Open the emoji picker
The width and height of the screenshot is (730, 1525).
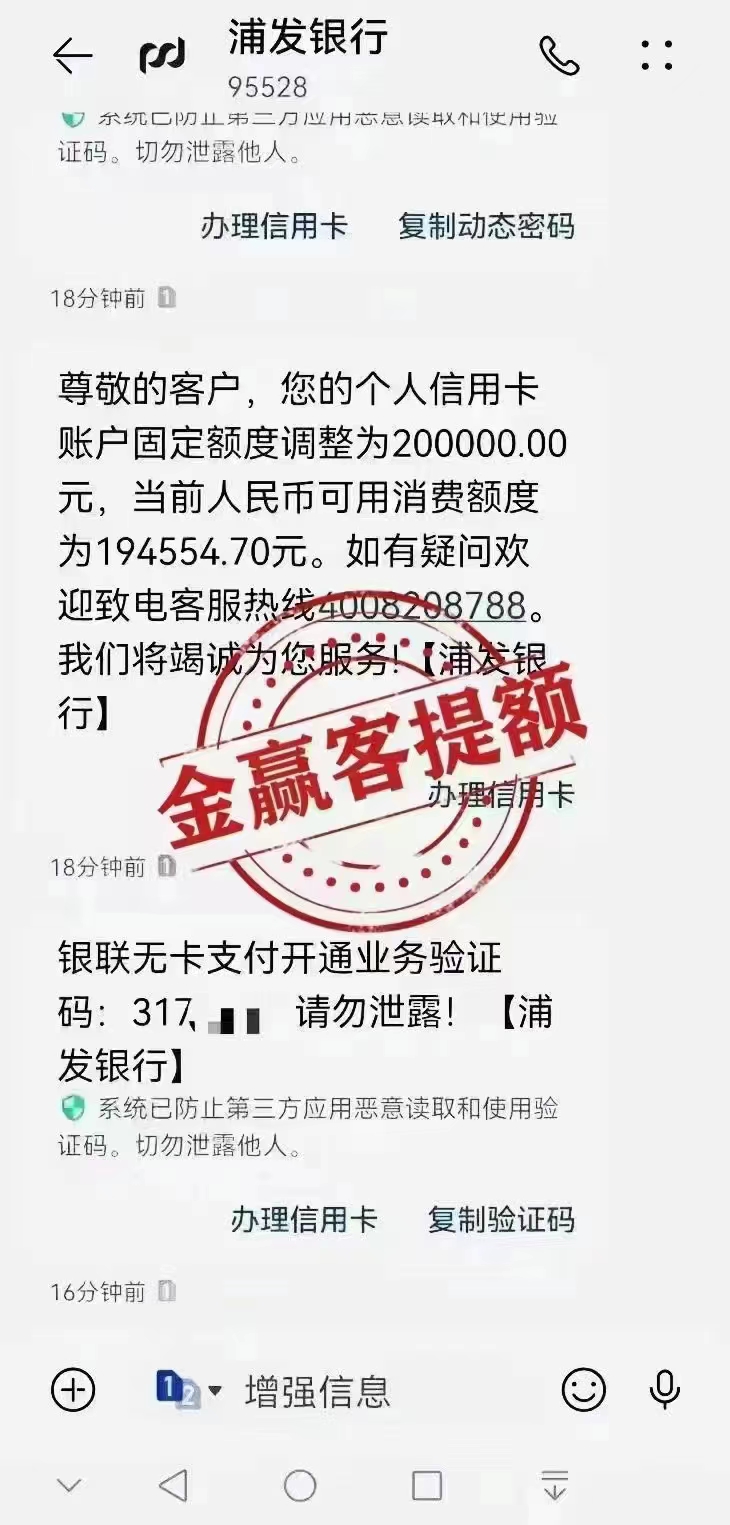583,1390
